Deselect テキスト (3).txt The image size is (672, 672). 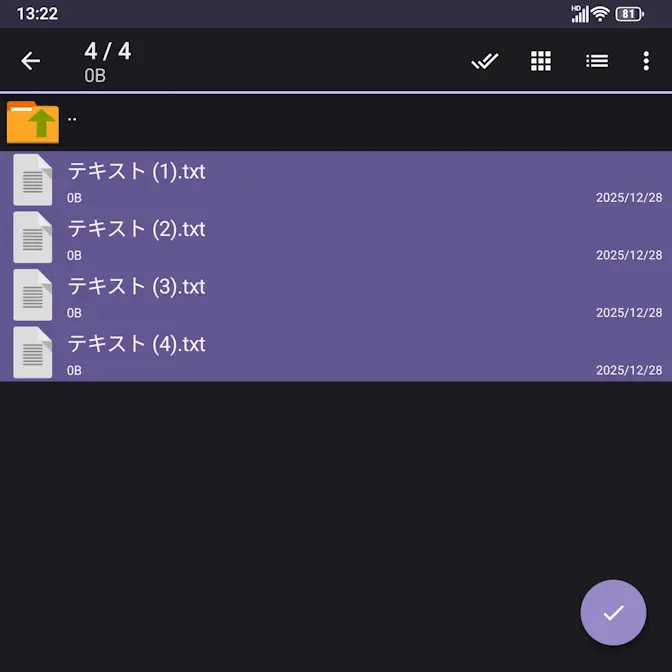click(x=336, y=295)
